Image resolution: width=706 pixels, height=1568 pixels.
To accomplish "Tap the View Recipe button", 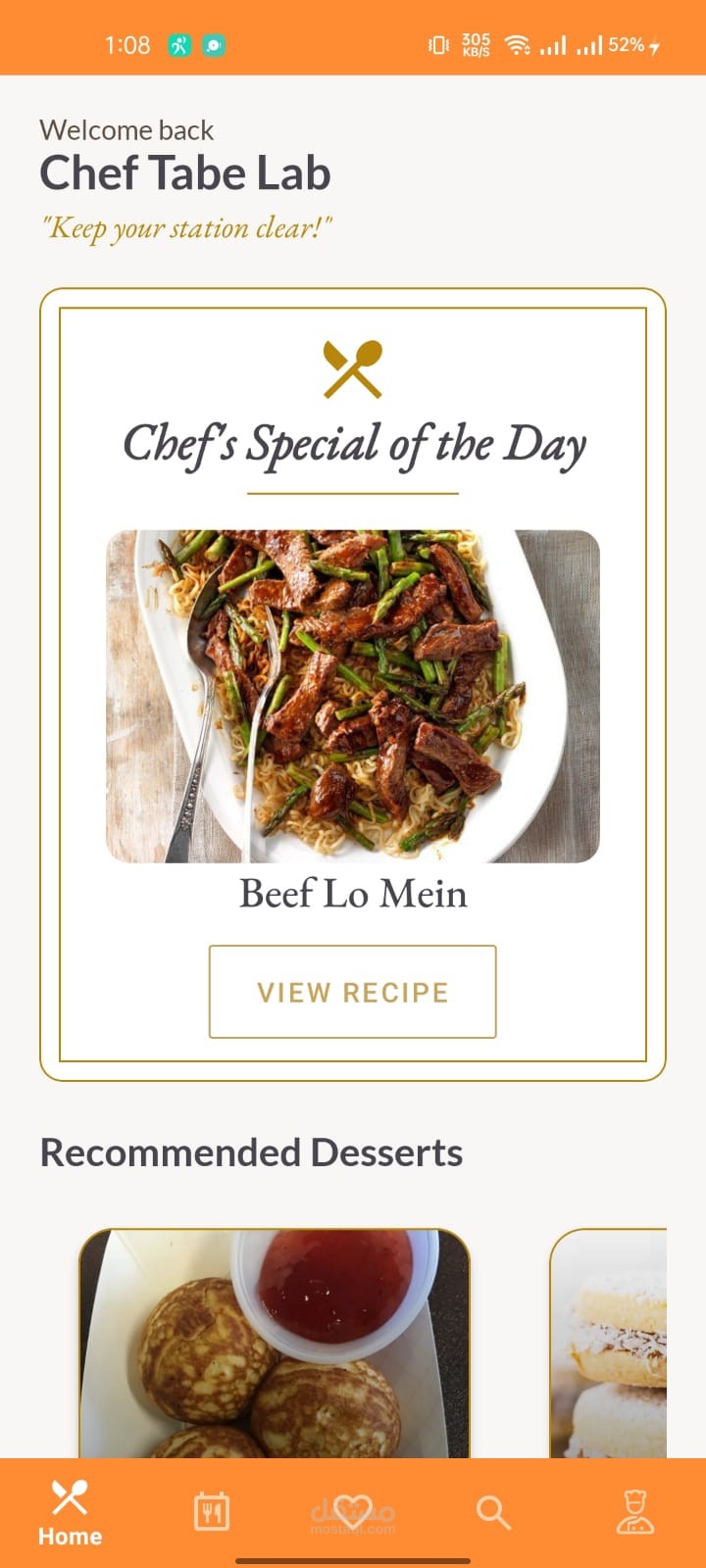I will pyautogui.click(x=352, y=992).
